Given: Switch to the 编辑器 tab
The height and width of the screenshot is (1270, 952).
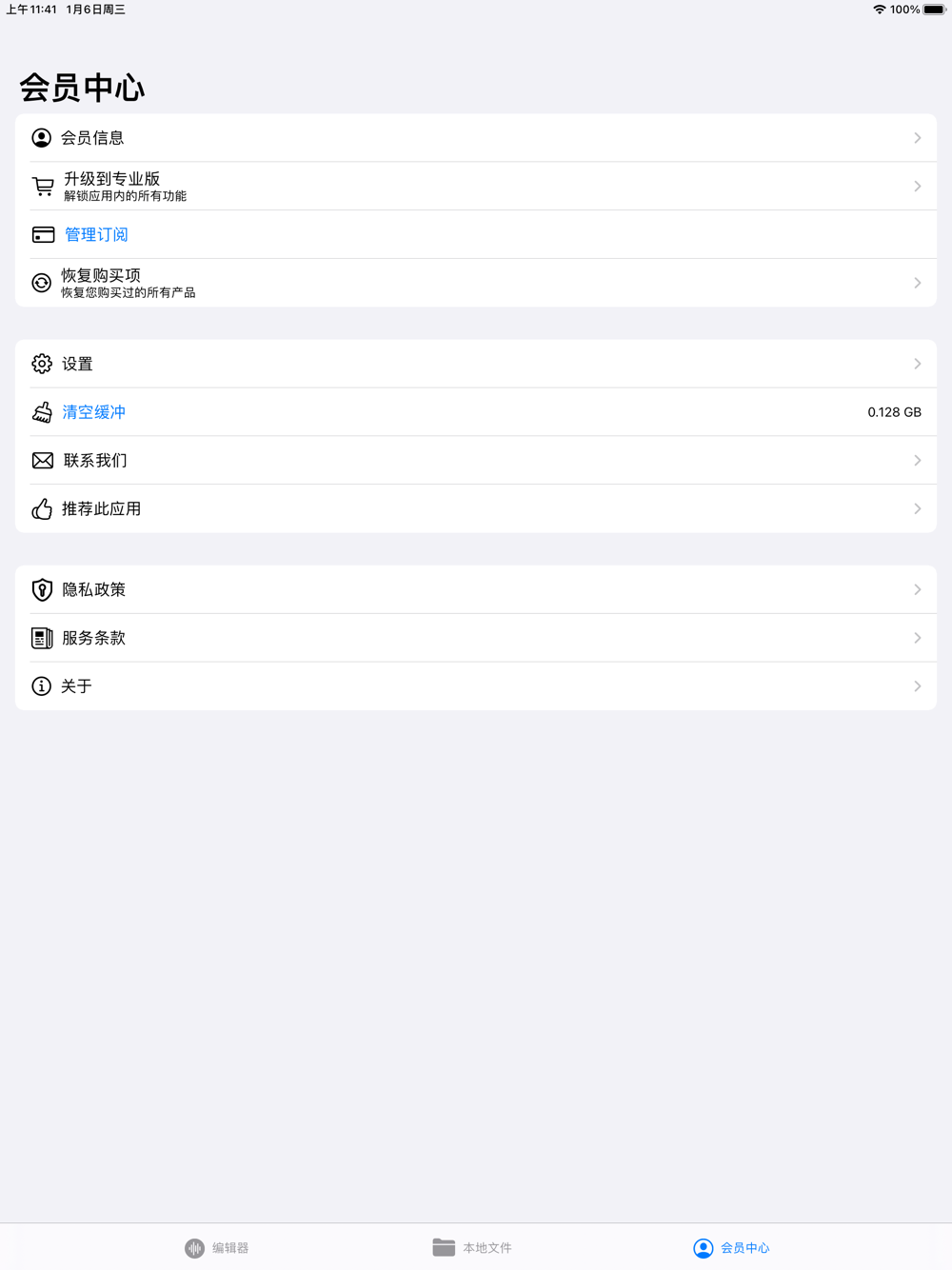Looking at the screenshot, I should [x=217, y=1248].
